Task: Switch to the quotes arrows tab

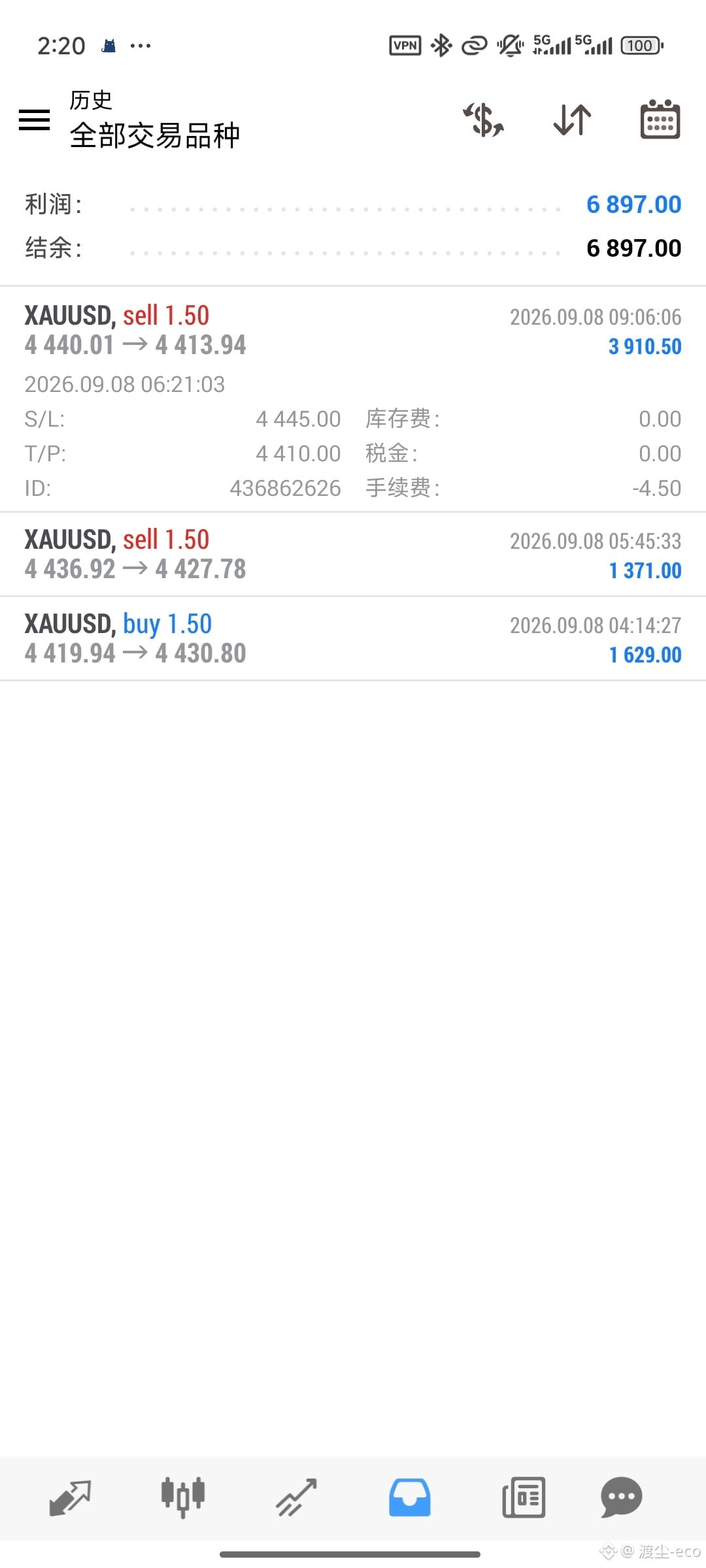Action: (70, 1497)
